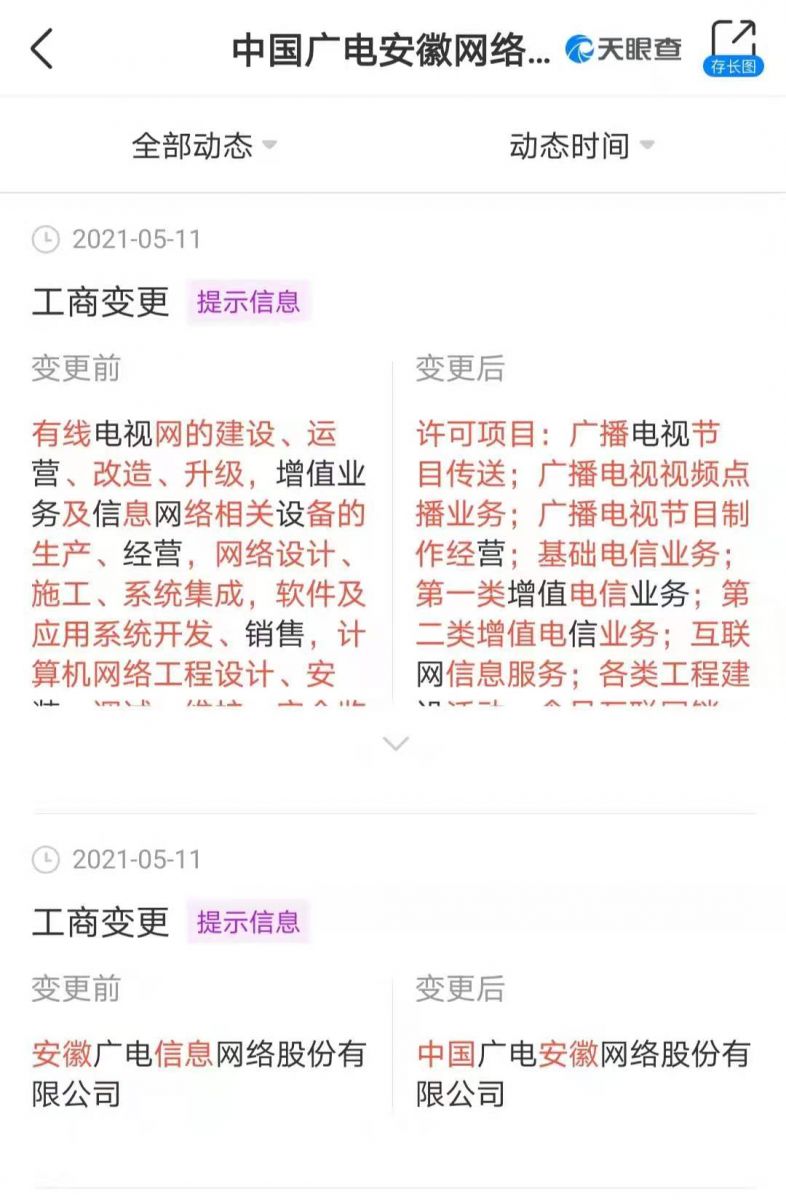Tap the 存长图 save long image icon

pyautogui.click(x=733, y=48)
